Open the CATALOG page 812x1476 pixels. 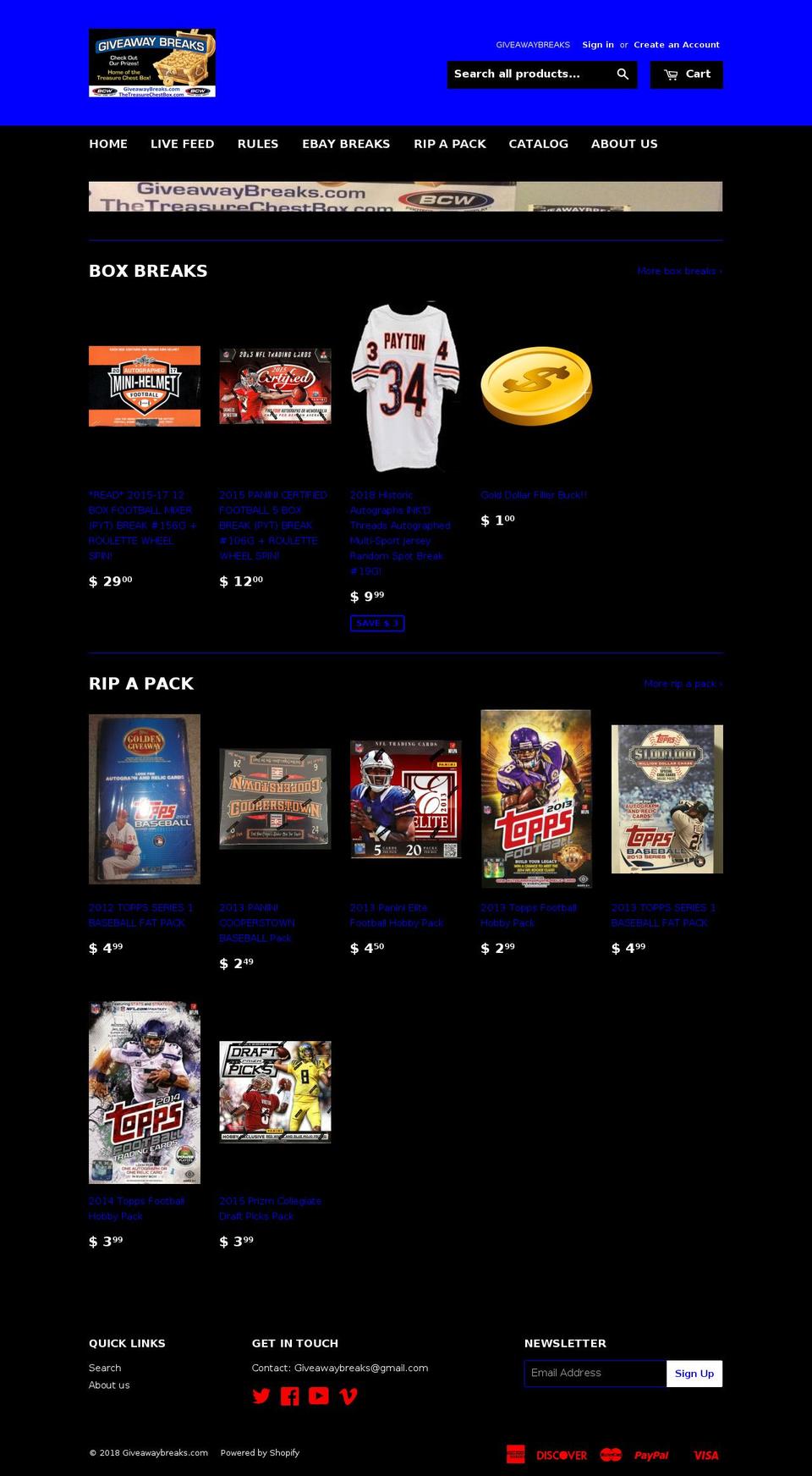[x=538, y=144]
